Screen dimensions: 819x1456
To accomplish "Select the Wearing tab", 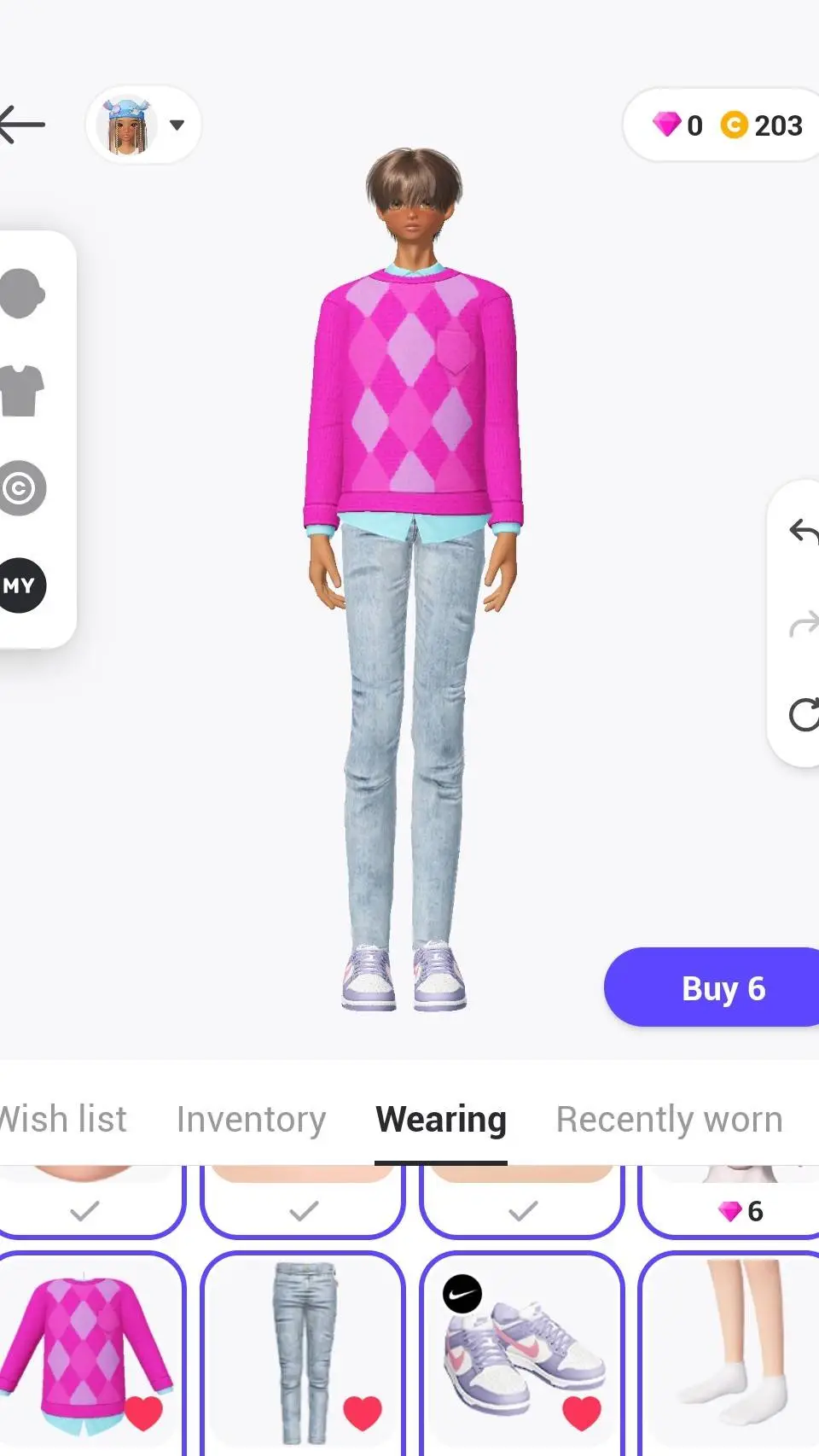I will [x=441, y=1119].
